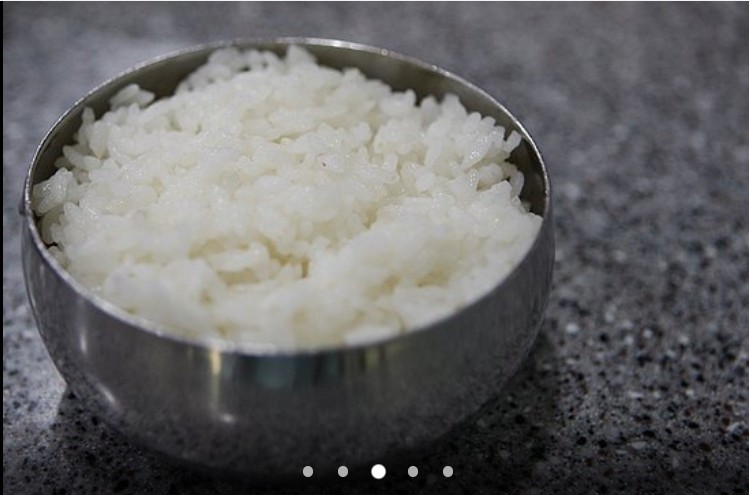The width and height of the screenshot is (749, 495).
Task: Select the second page indicator dot
Action: 343,471
